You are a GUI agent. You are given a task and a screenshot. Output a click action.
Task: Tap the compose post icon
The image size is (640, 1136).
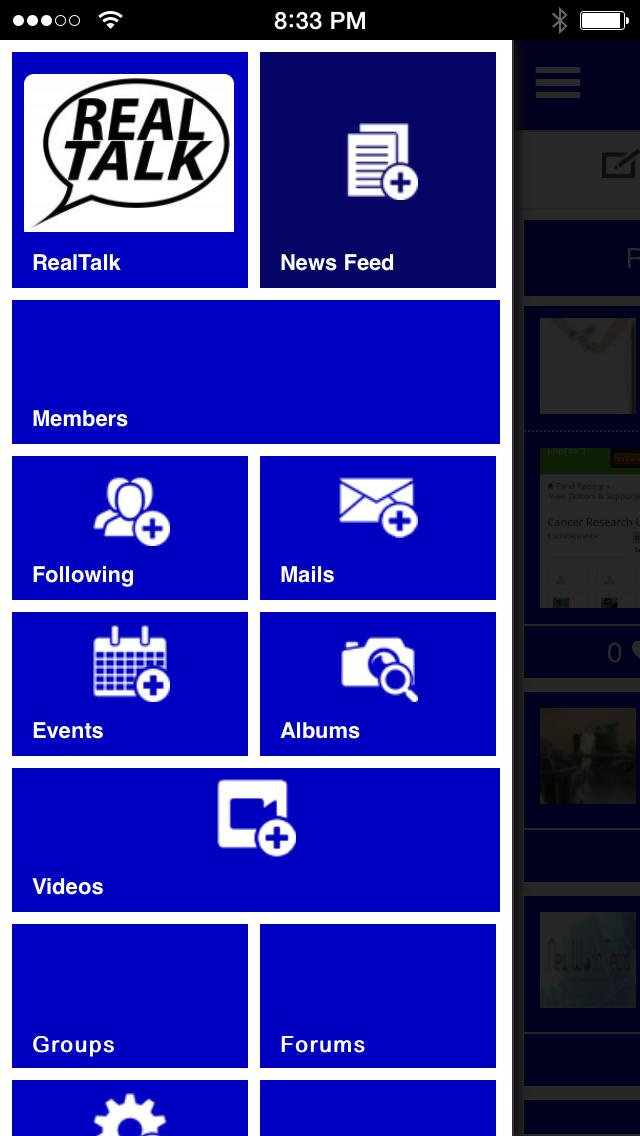click(620, 164)
